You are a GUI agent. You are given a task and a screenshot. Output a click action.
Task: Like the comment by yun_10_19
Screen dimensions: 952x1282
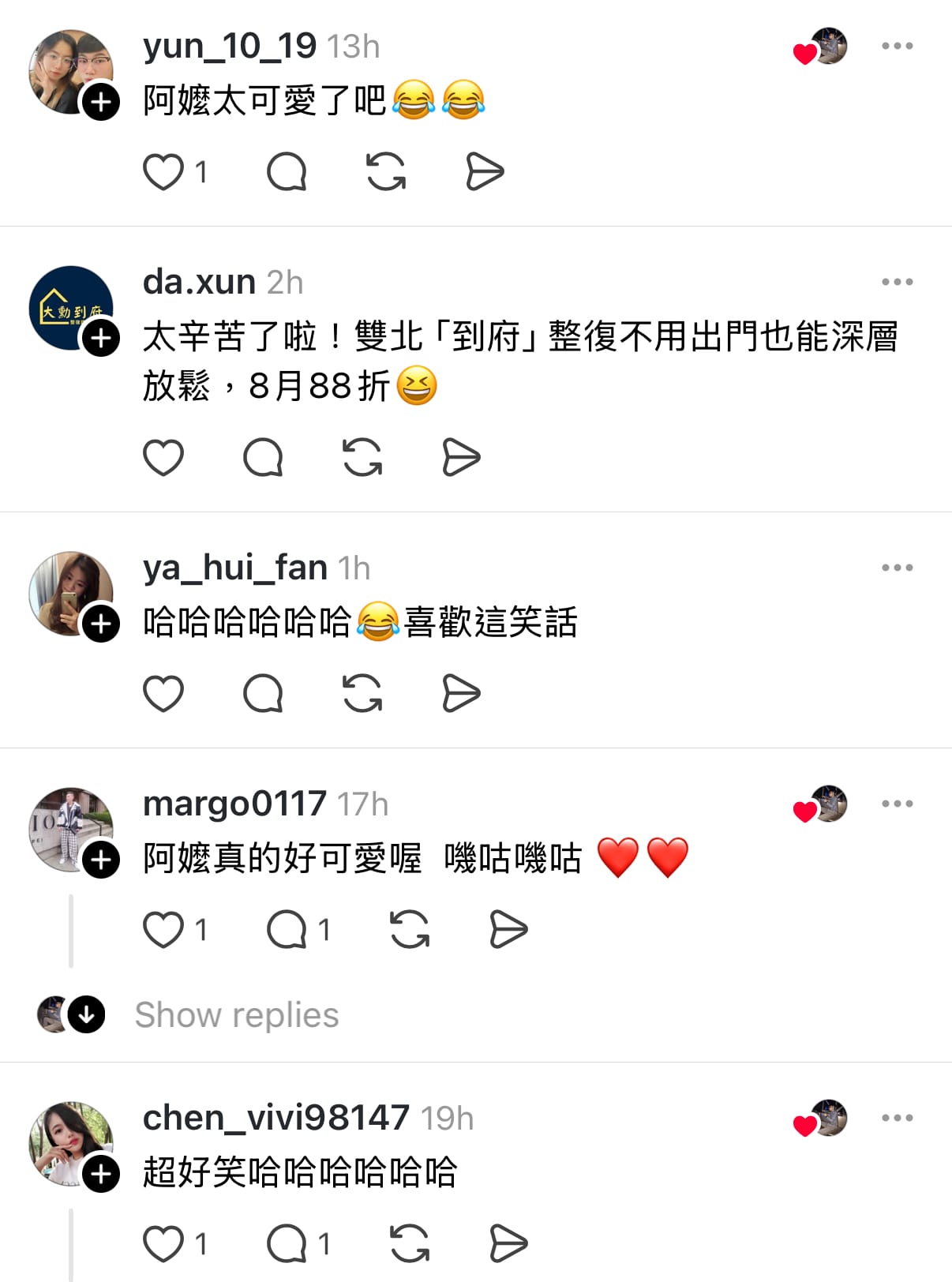[163, 172]
